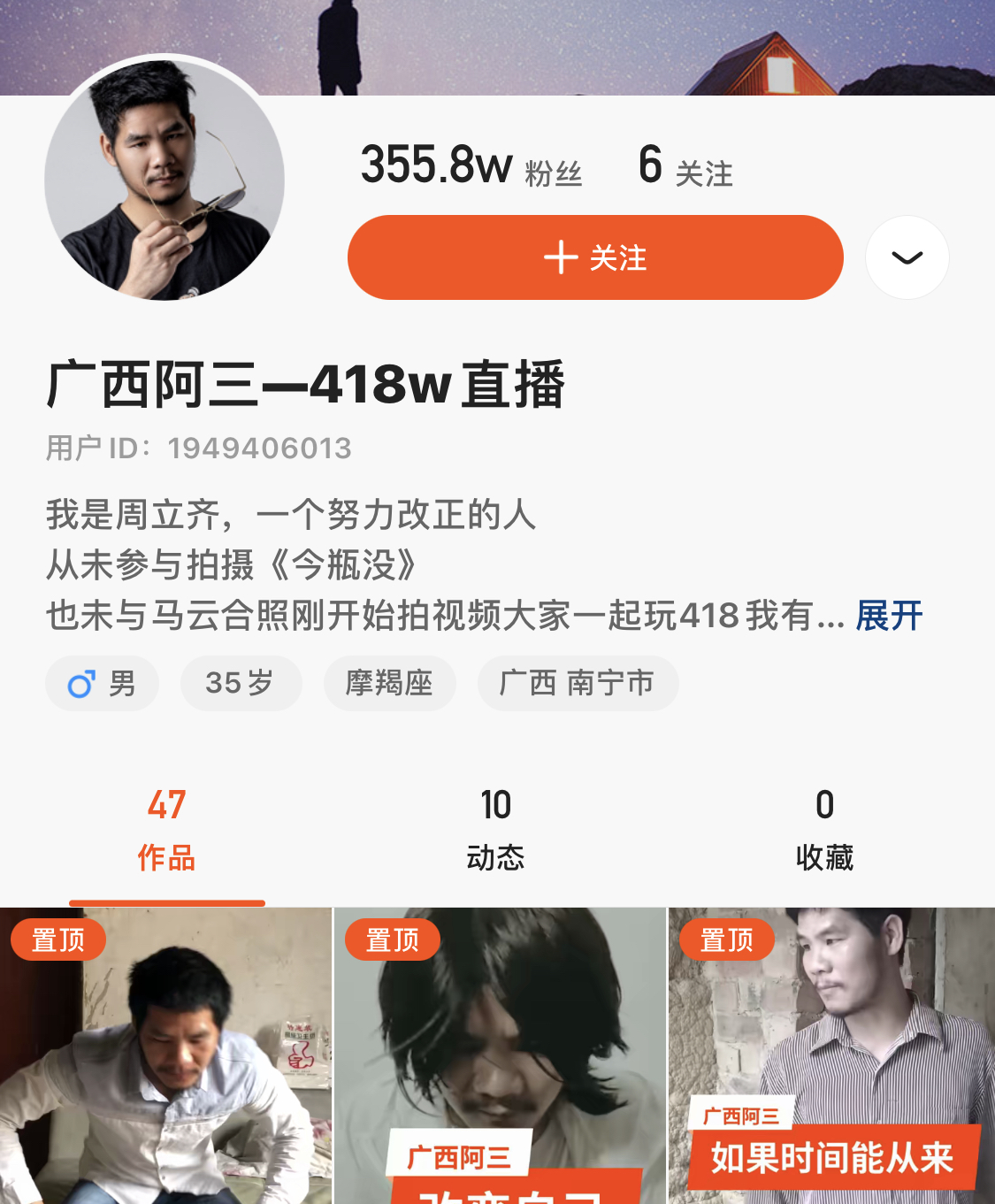Image resolution: width=995 pixels, height=1204 pixels.
Task: Expand the dropdown arrow beside follow button
Action: (x=907, y=257)
